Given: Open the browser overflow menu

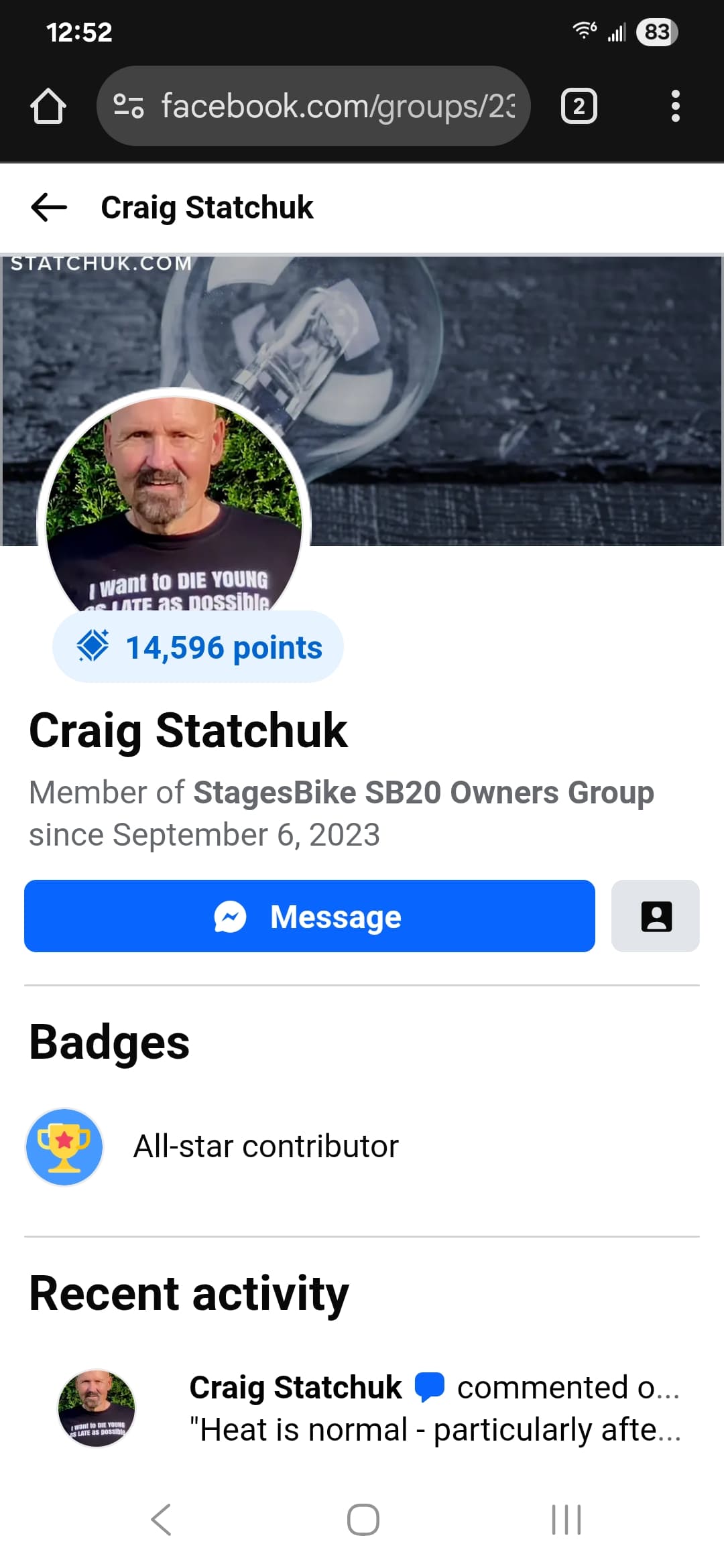Looking at the screenshot, I should pyautogui.click(x=675, y=106).
